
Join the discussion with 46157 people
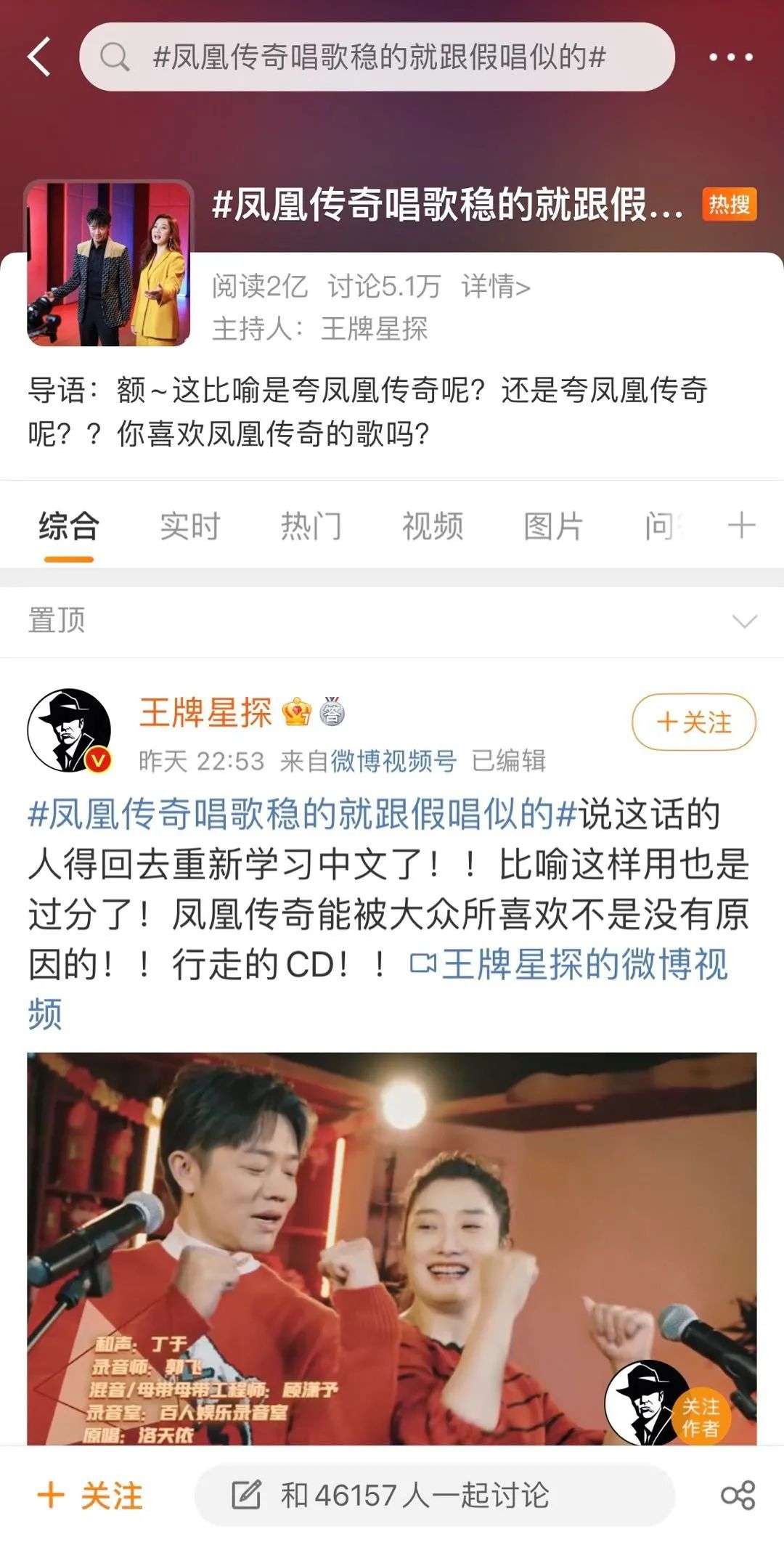tap(434, 1496)
